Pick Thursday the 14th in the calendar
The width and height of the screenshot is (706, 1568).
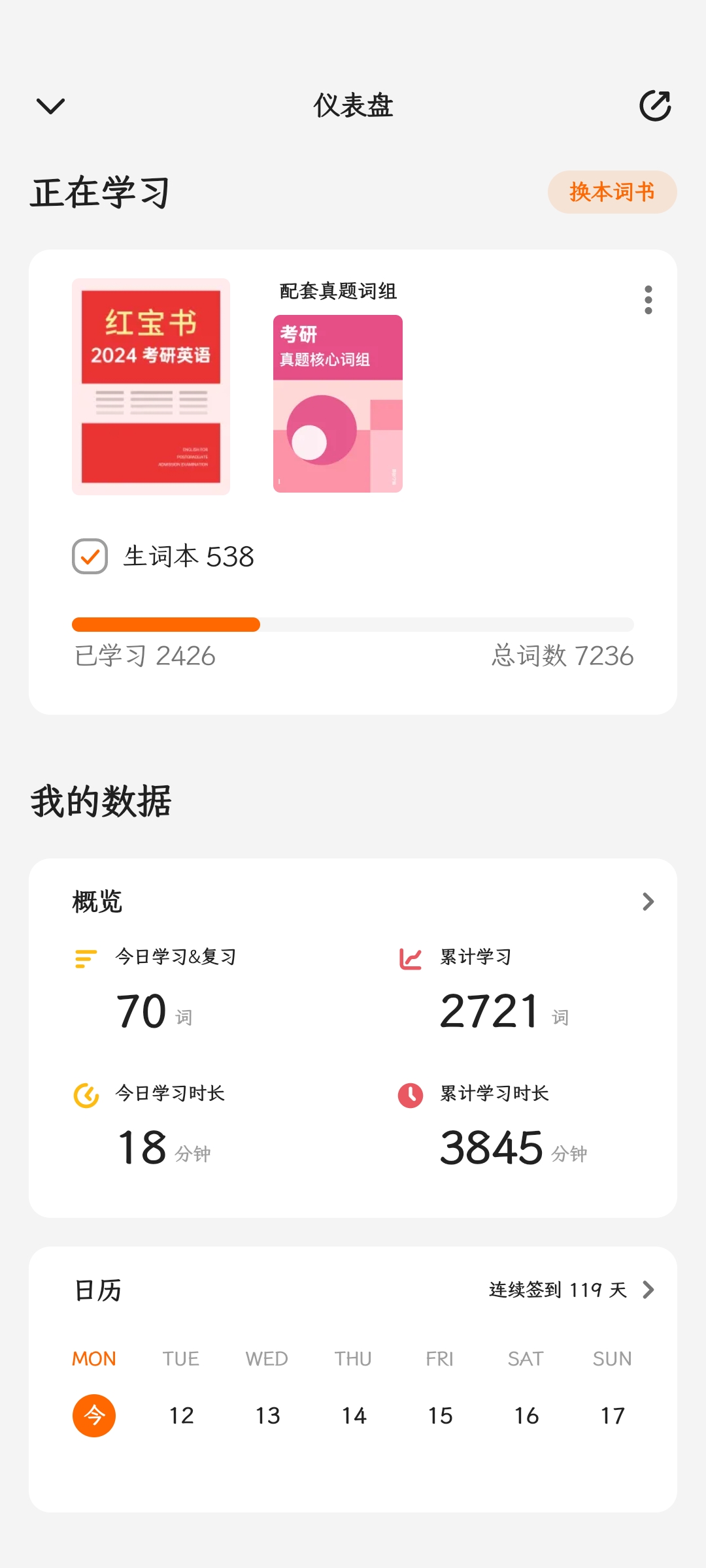point(354,1416)
